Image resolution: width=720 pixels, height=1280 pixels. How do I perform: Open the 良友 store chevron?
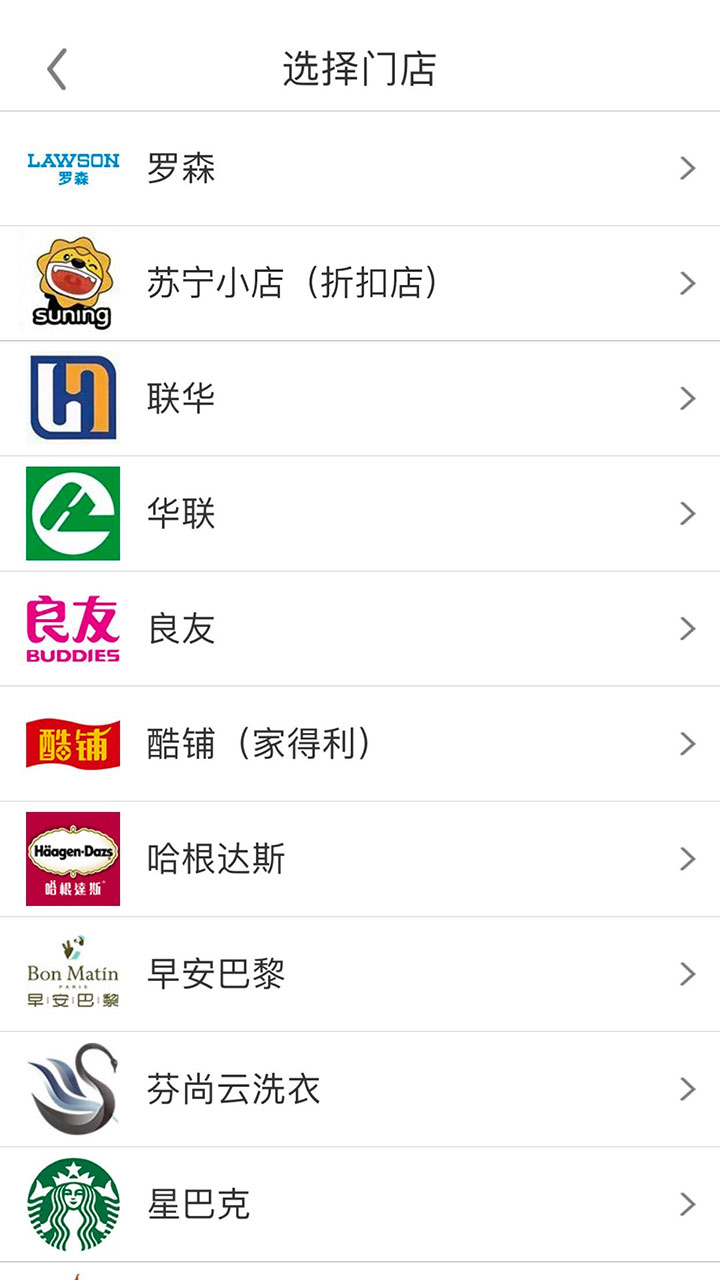click(686, 628)
